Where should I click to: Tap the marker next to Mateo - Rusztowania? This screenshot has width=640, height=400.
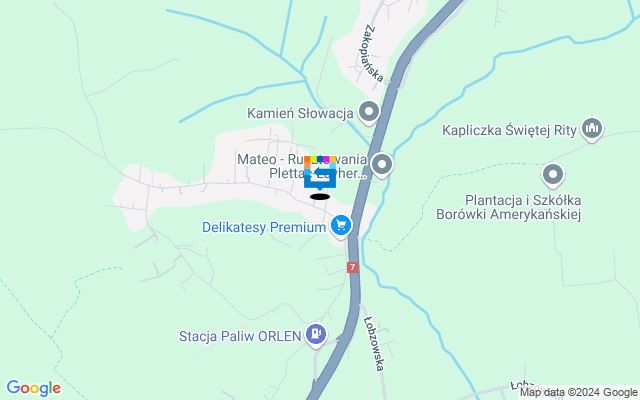381,163
